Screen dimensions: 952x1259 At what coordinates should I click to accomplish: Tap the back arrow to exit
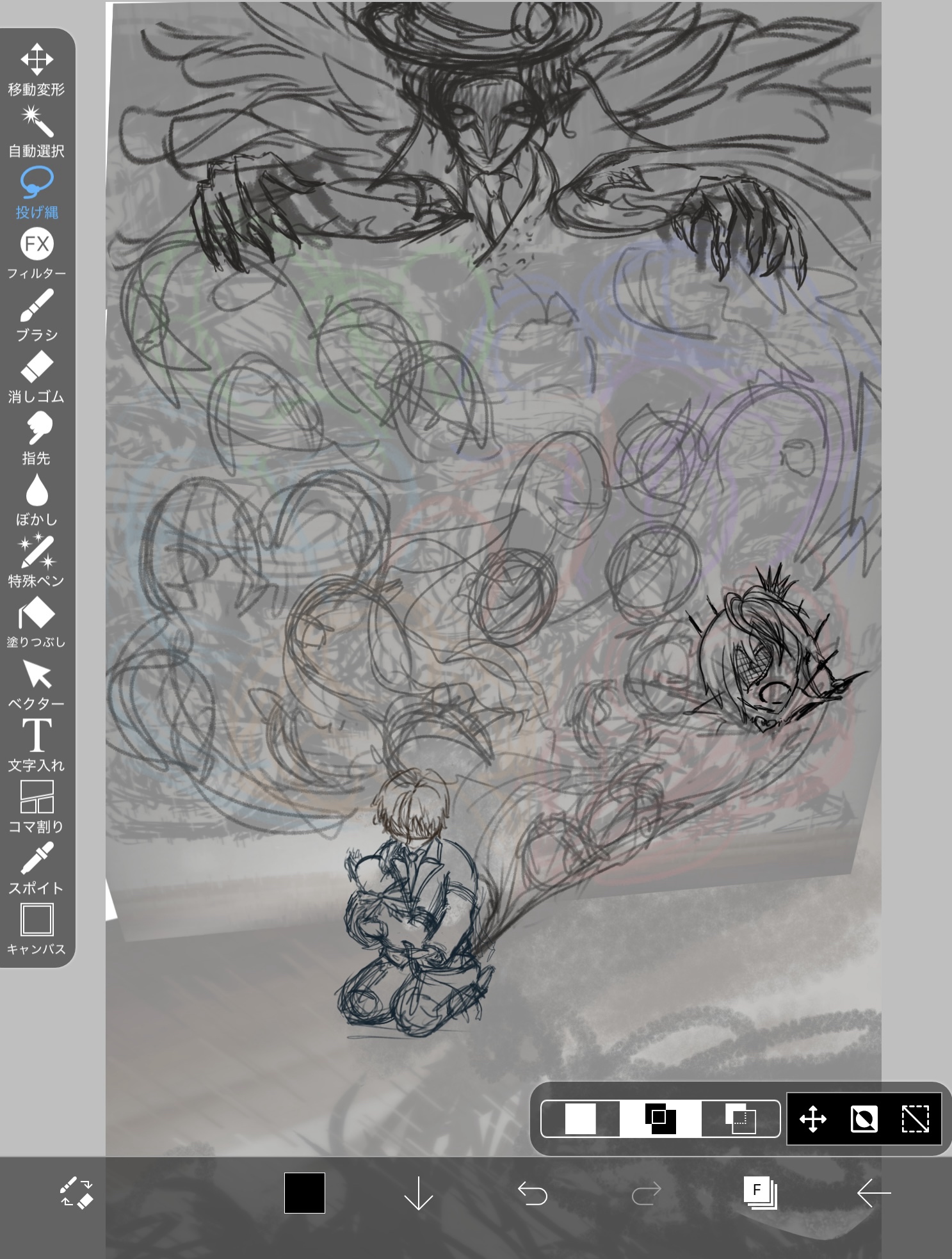coord(874,1193)
